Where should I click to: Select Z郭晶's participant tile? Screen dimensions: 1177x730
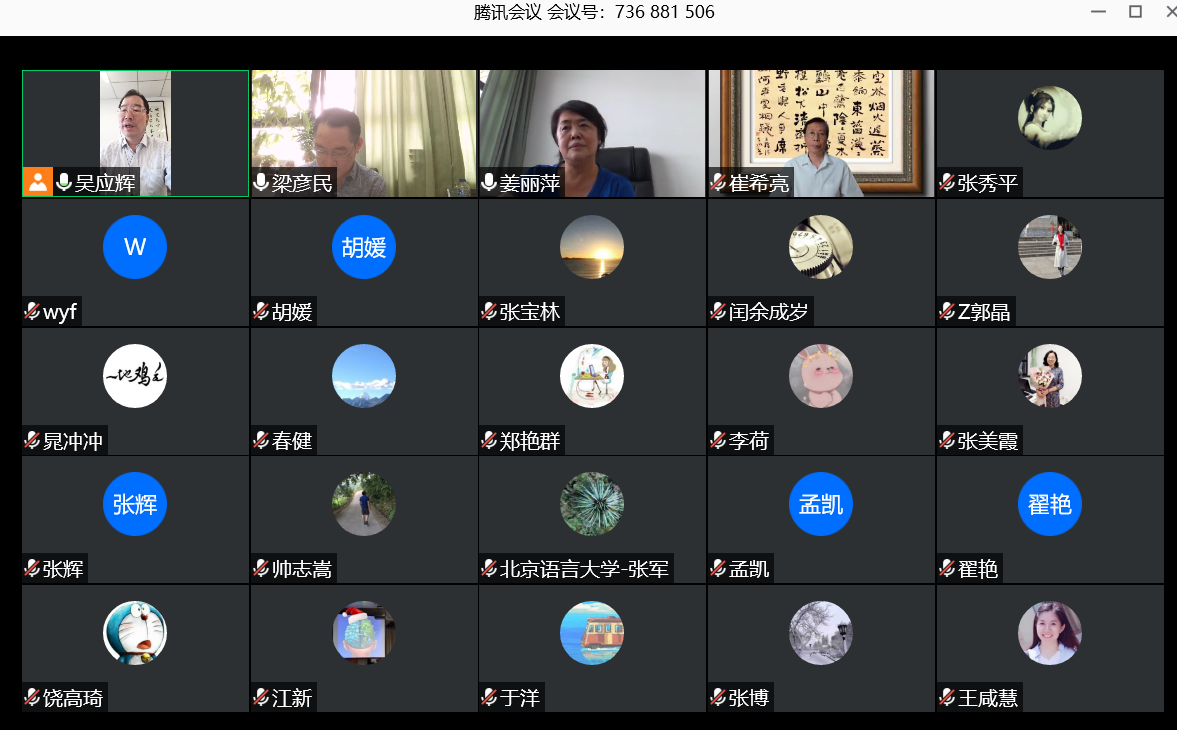coord(1050,262)
